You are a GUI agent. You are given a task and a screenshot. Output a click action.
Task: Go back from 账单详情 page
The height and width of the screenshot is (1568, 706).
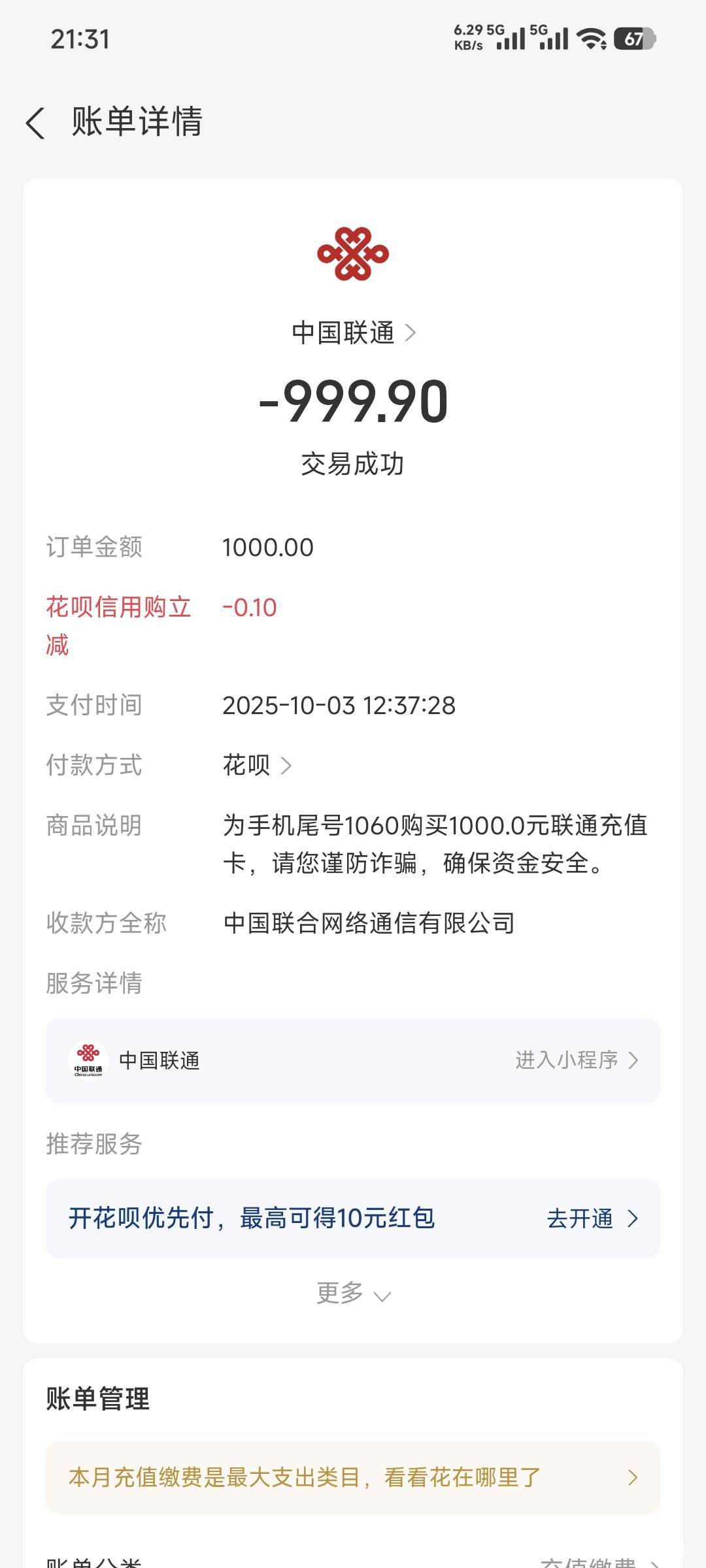pos(36,123)
